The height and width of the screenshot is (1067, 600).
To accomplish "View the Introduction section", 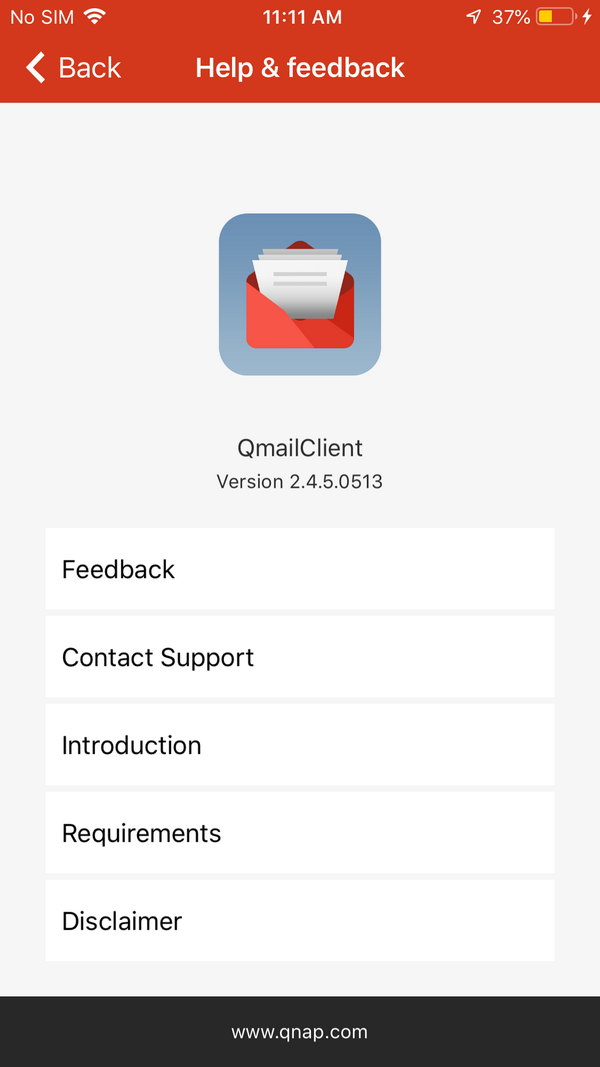I will click(x=299, y=745).
